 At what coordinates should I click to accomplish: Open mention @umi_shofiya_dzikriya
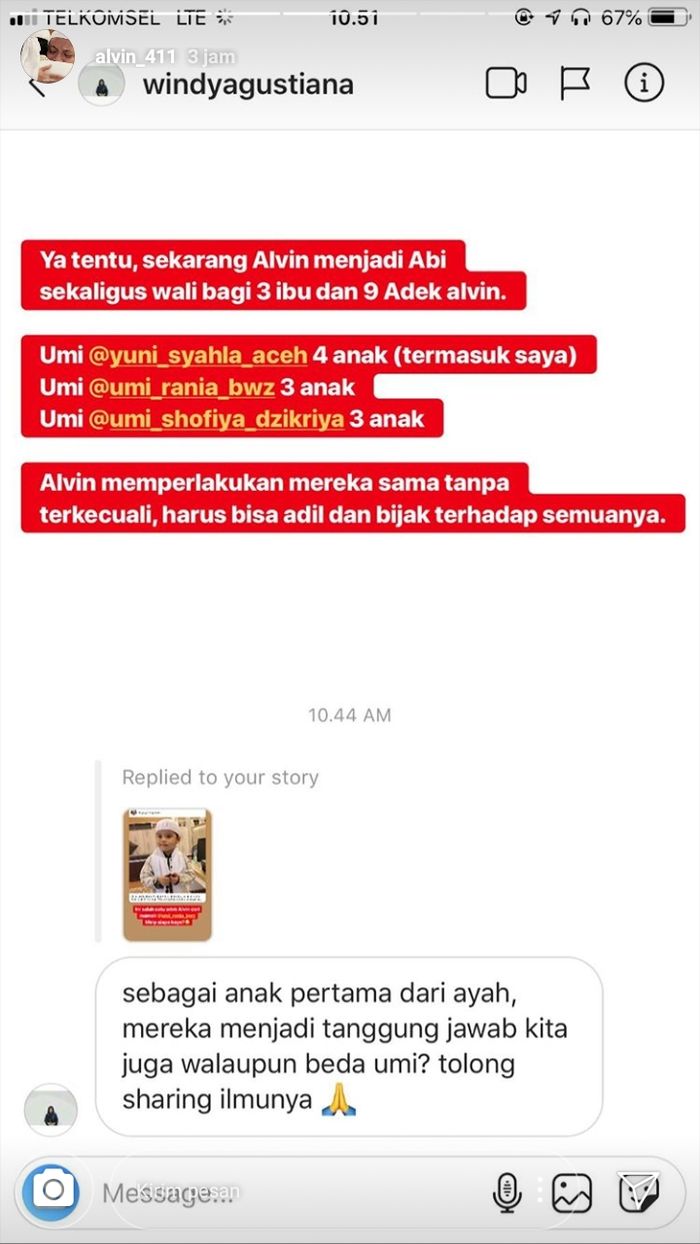coord(217,420)
